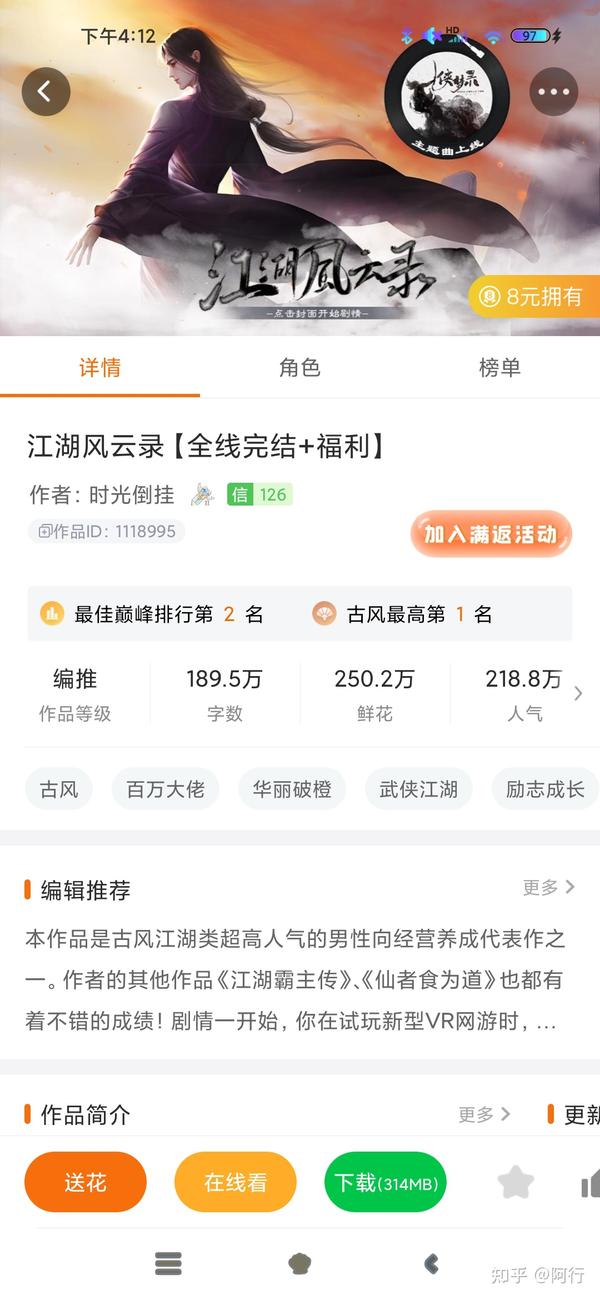Tap 加入满返活动 button
Viewport: 600px width, 1300px height.
[490, 534]
